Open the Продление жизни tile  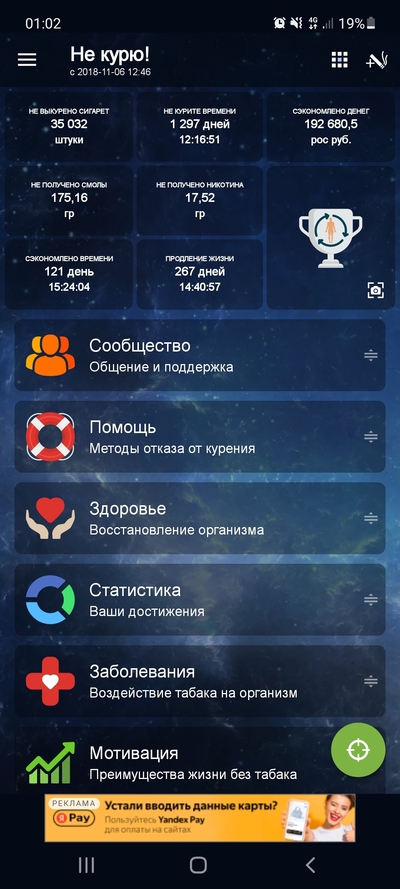(200, 274)
